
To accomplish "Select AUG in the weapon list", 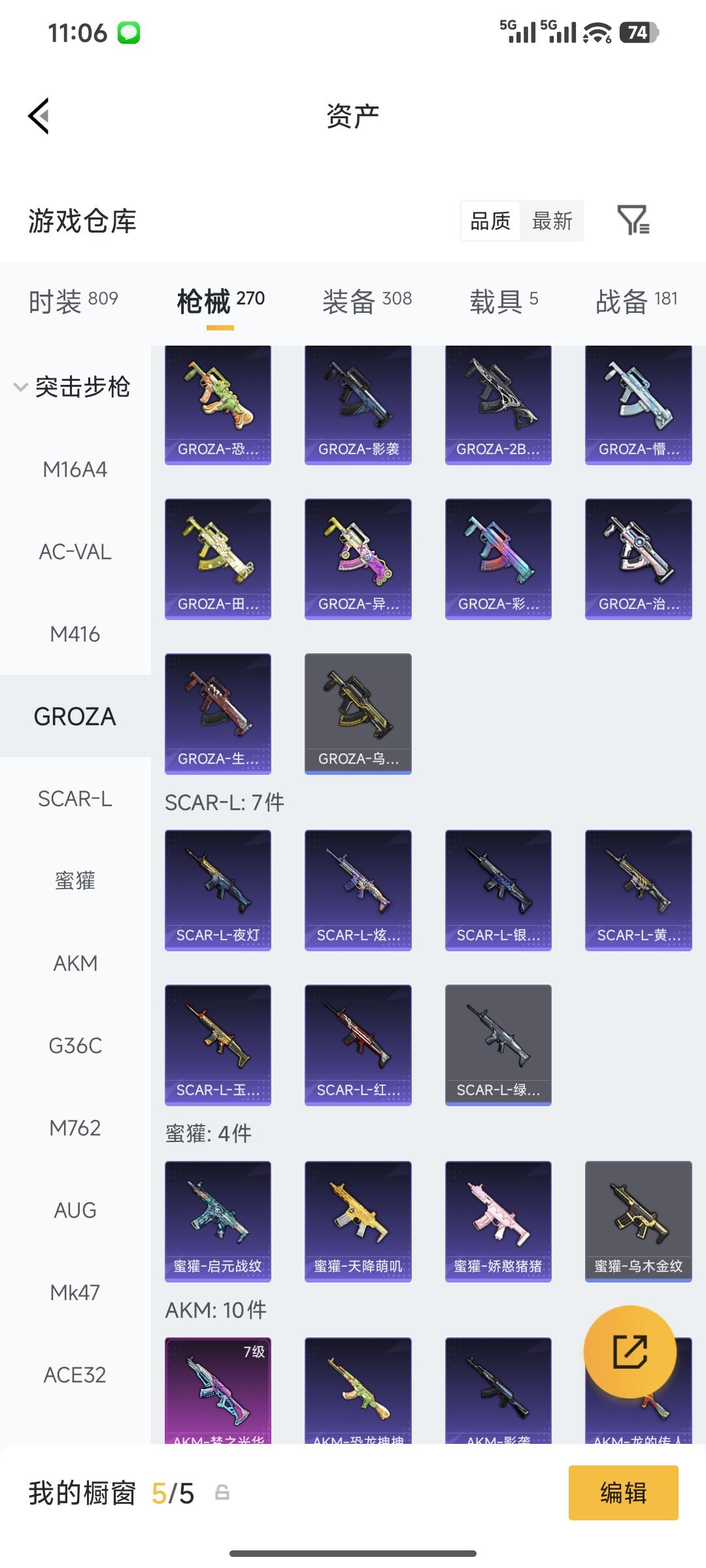I will point(75,1210).
